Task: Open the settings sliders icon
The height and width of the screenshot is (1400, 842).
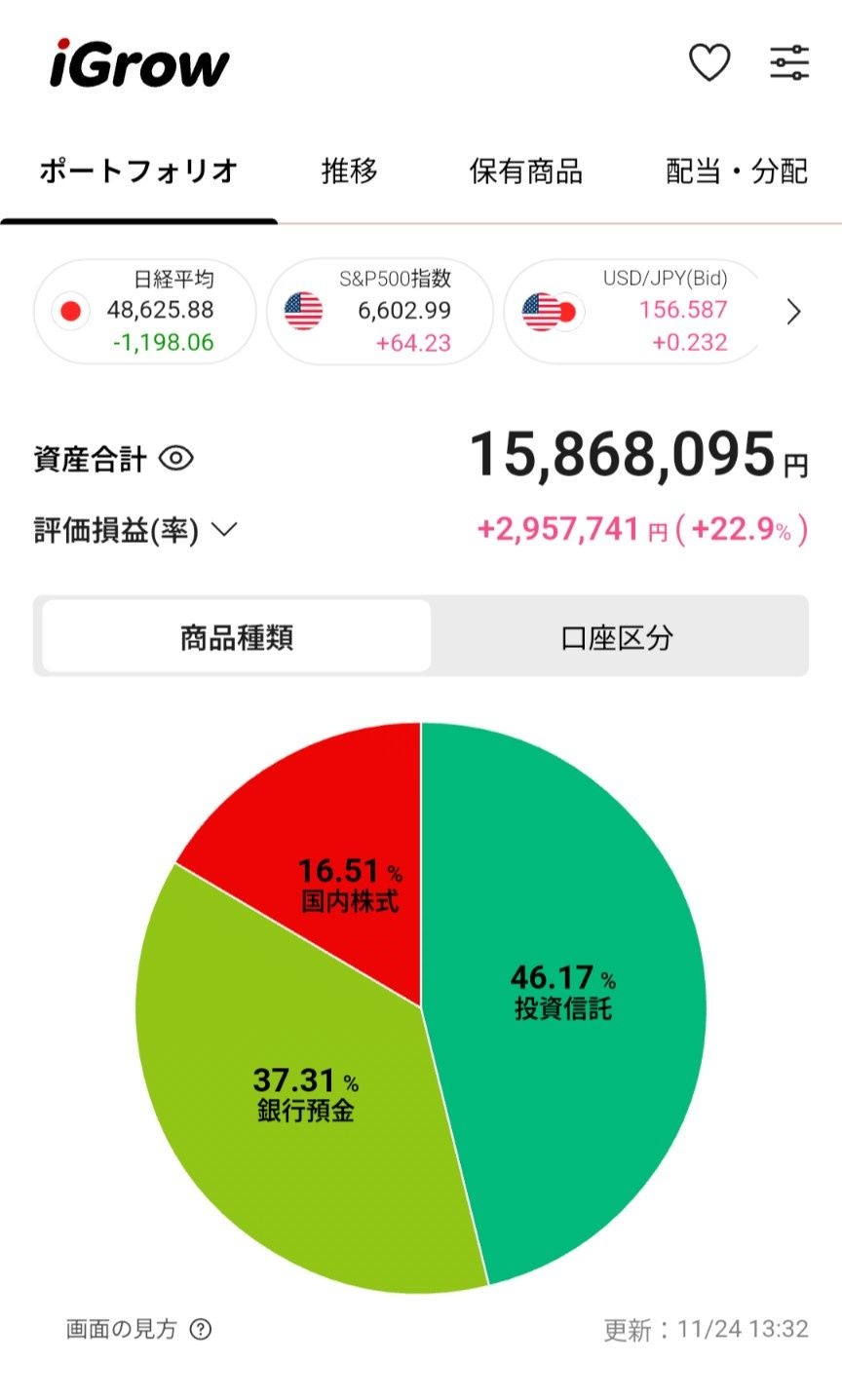Action: (788, 63)
